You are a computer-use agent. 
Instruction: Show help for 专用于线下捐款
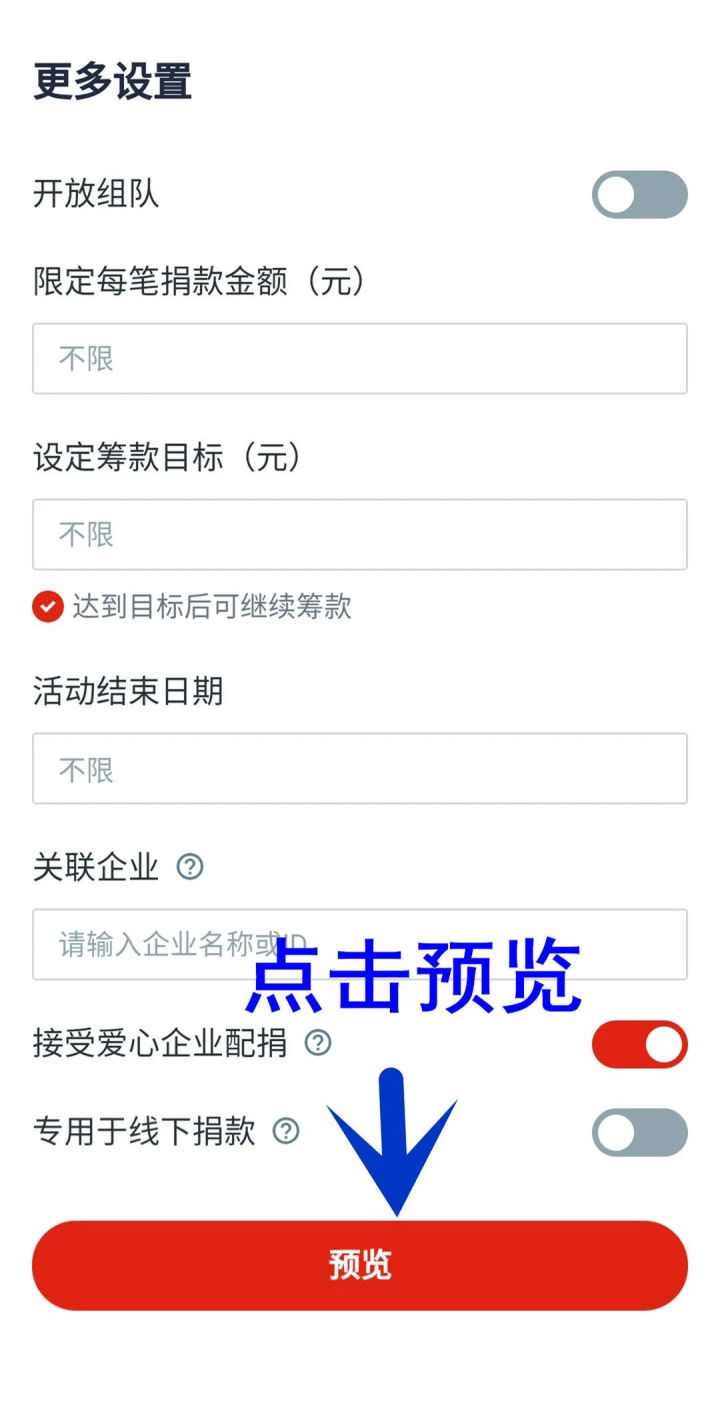tap(286, 1132)
